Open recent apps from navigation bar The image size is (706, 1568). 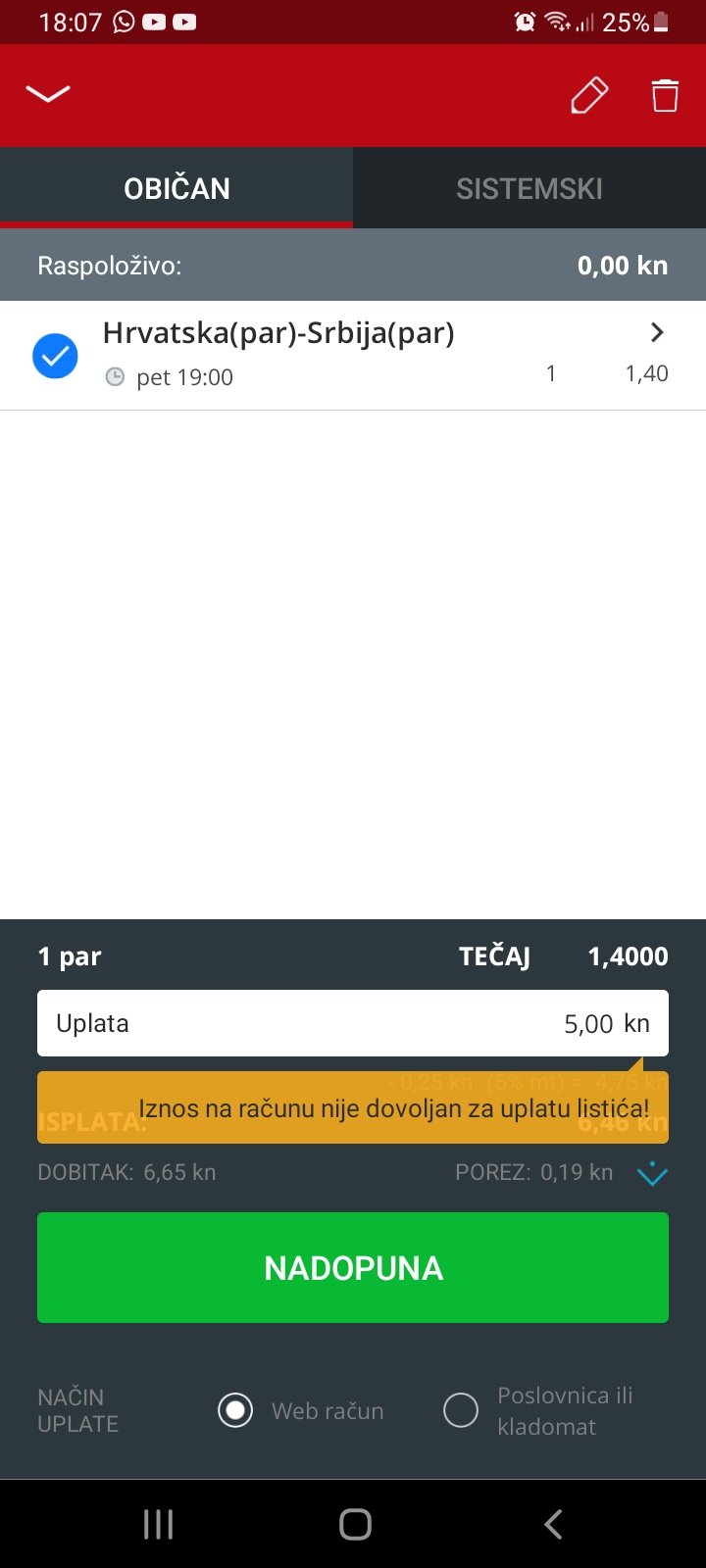tap(158, 1524)
